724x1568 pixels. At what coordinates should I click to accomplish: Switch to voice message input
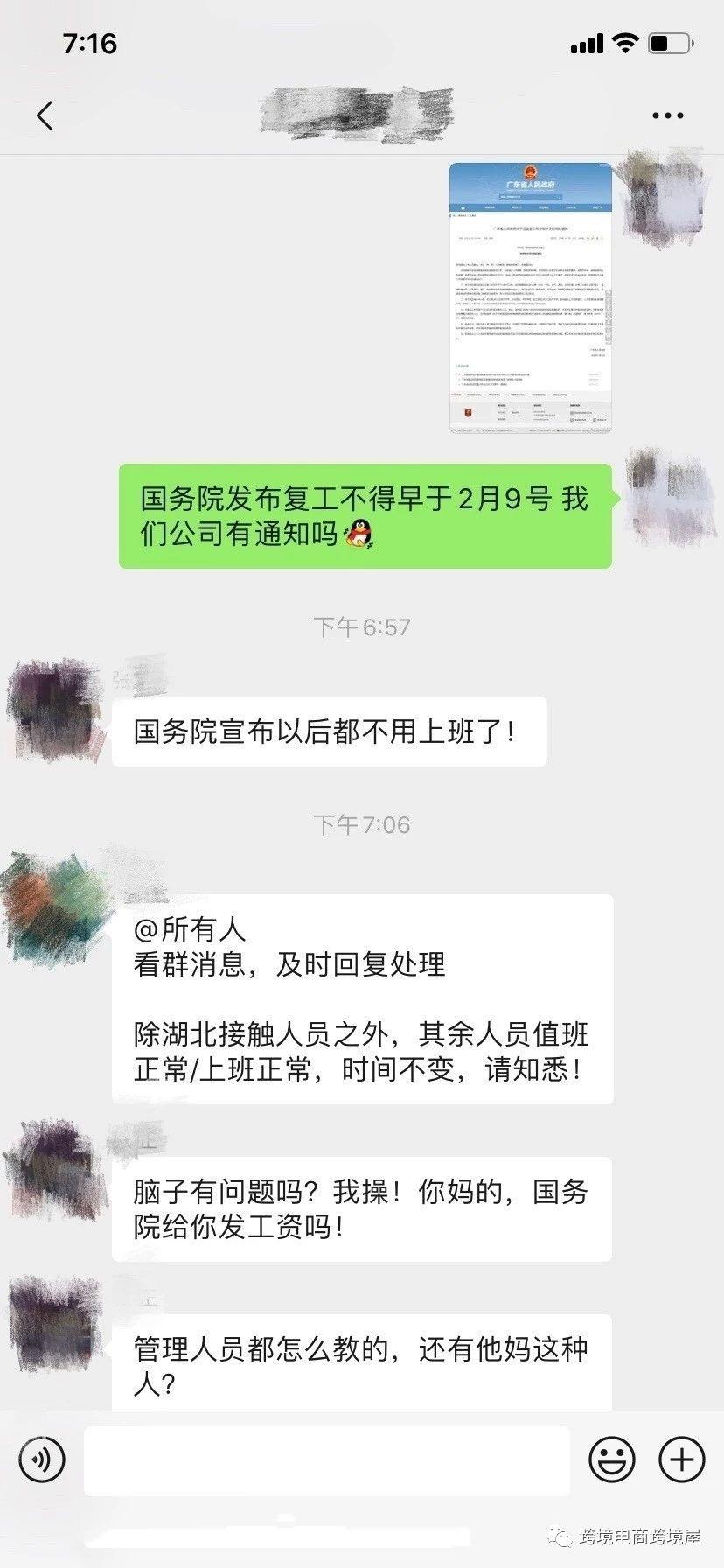point(42,1459)
